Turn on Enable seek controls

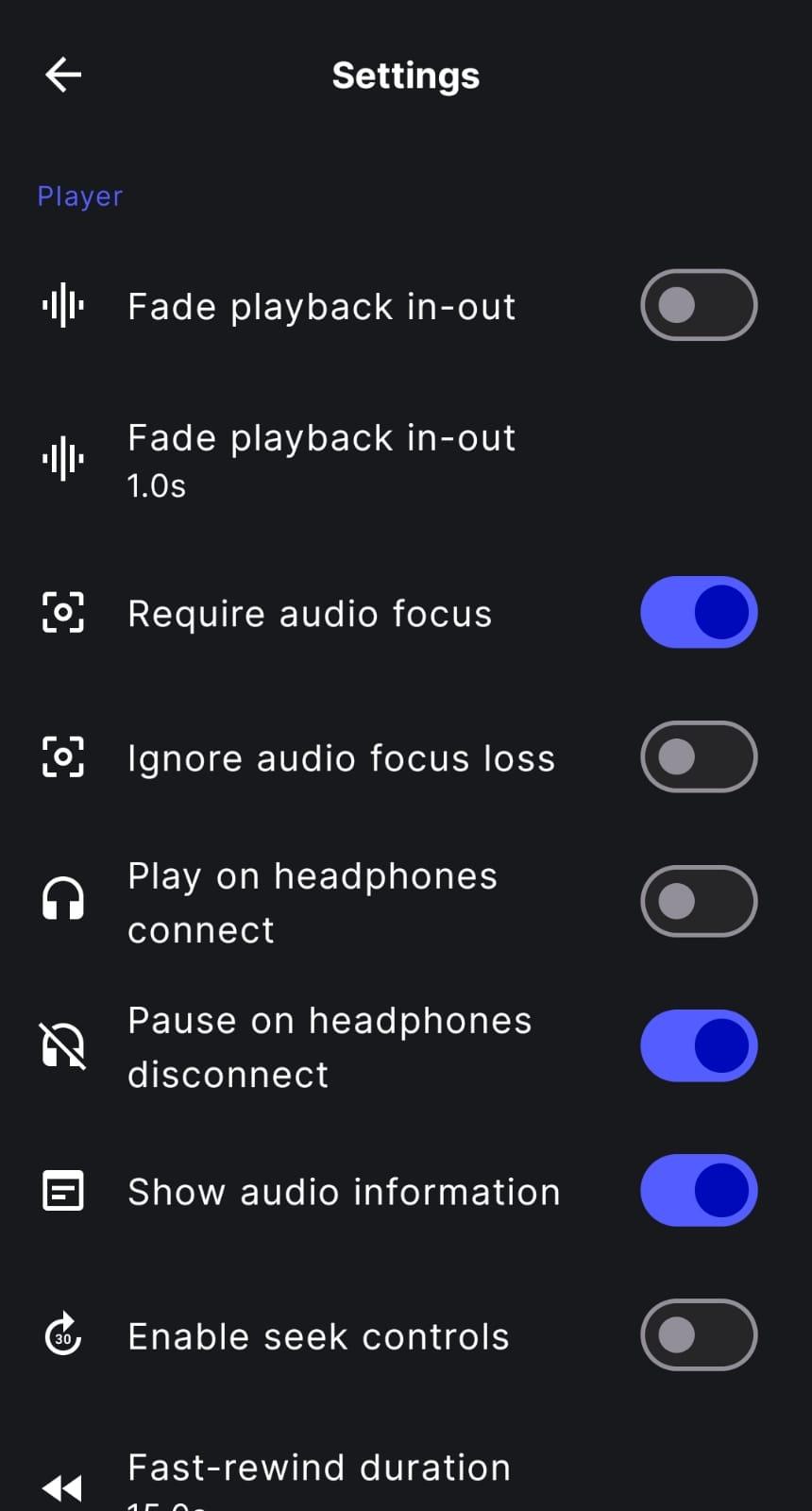click(699, 1334)
